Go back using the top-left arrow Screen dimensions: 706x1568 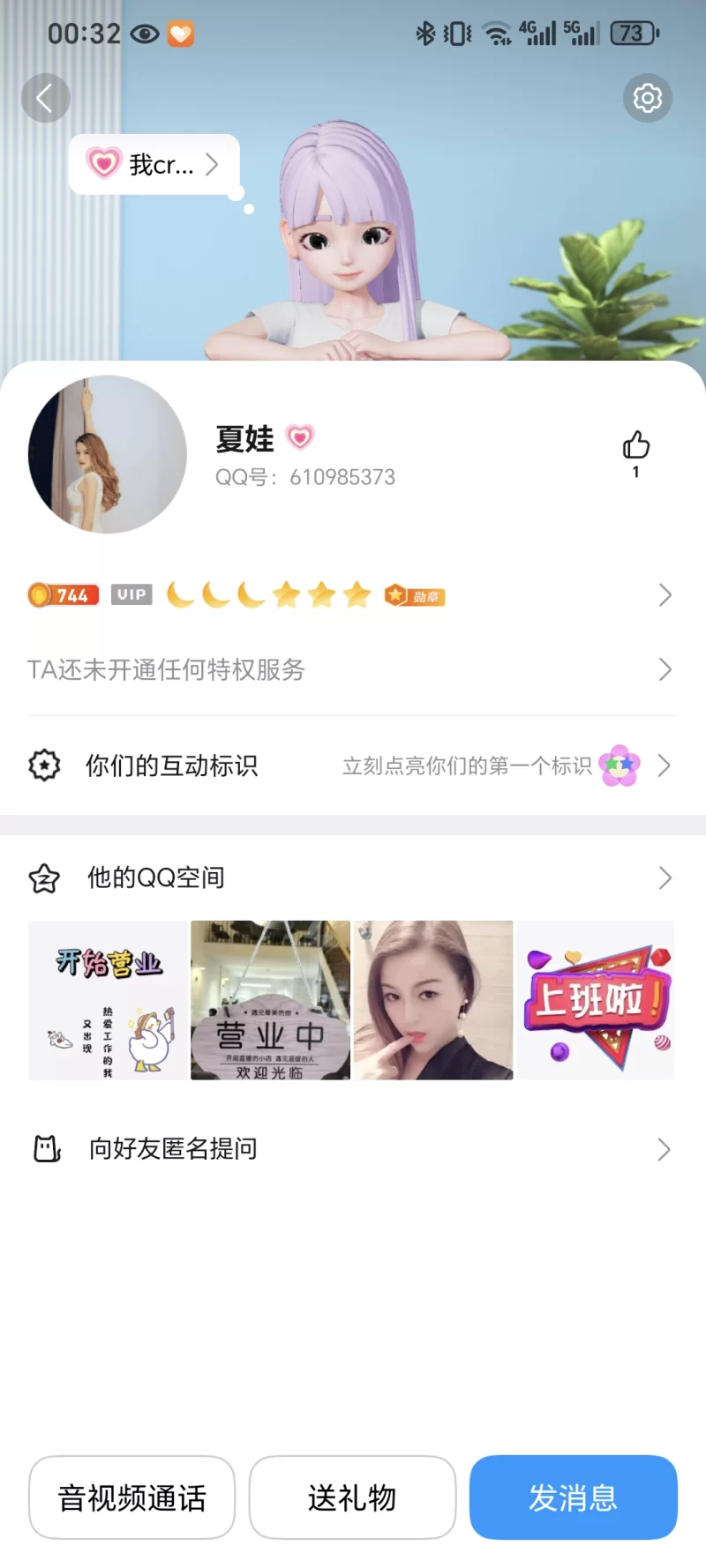tap(45, 98)
